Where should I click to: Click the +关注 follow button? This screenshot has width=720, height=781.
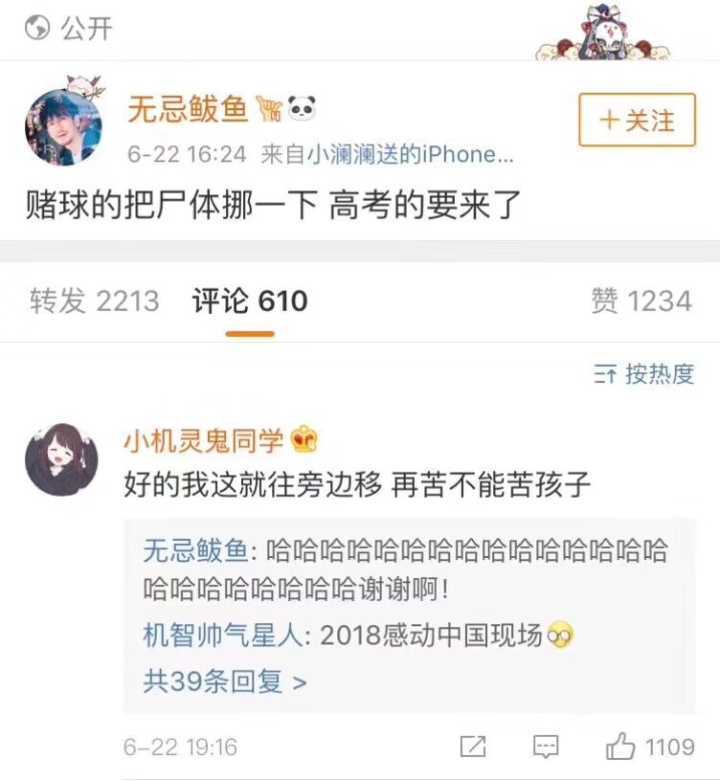tap(637, 119)
